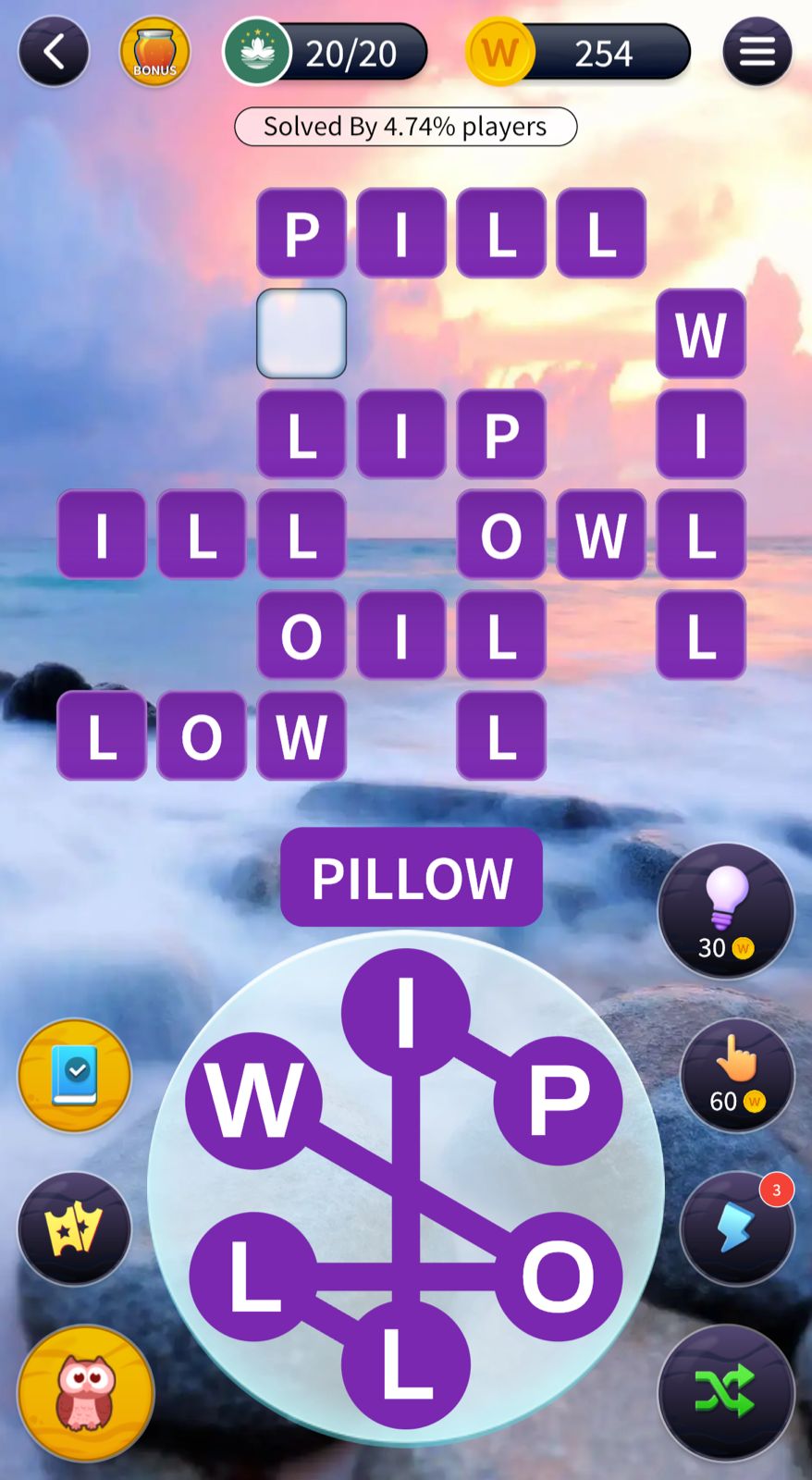Open the coin balance showing 254
This screenshot has width=812, height=1480.
click(579, 53)
